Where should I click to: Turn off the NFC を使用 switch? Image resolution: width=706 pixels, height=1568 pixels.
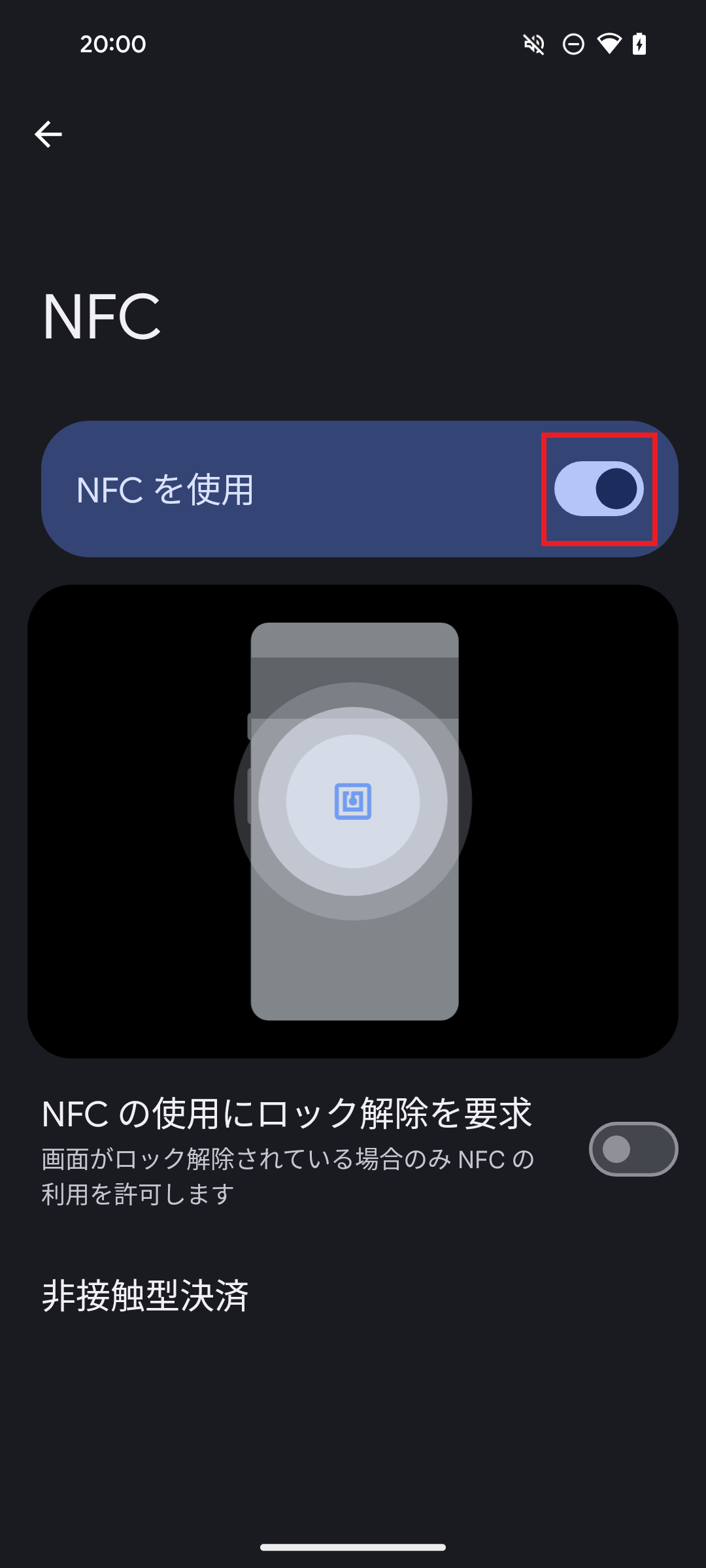pos(599,489)
